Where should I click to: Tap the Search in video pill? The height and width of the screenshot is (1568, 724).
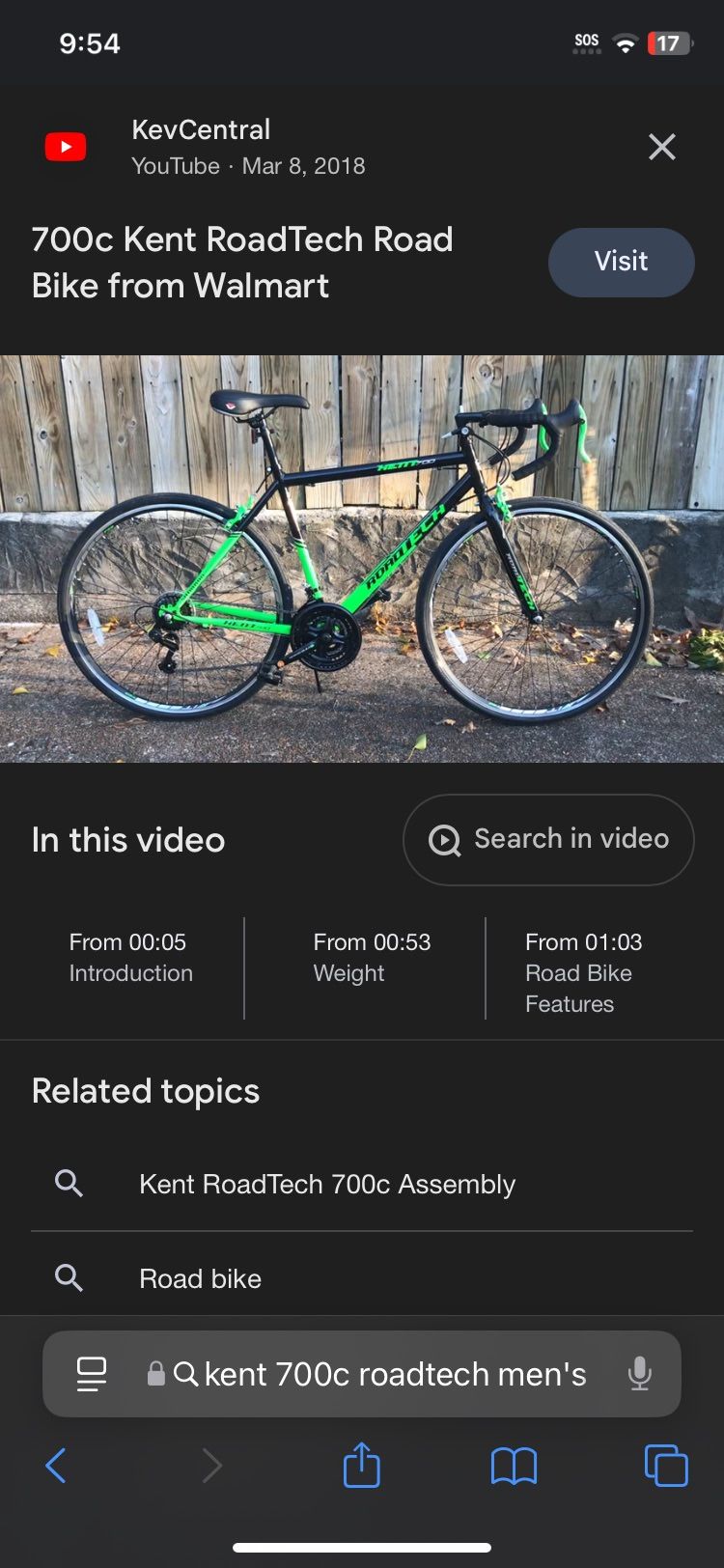(x=546, y=839)
